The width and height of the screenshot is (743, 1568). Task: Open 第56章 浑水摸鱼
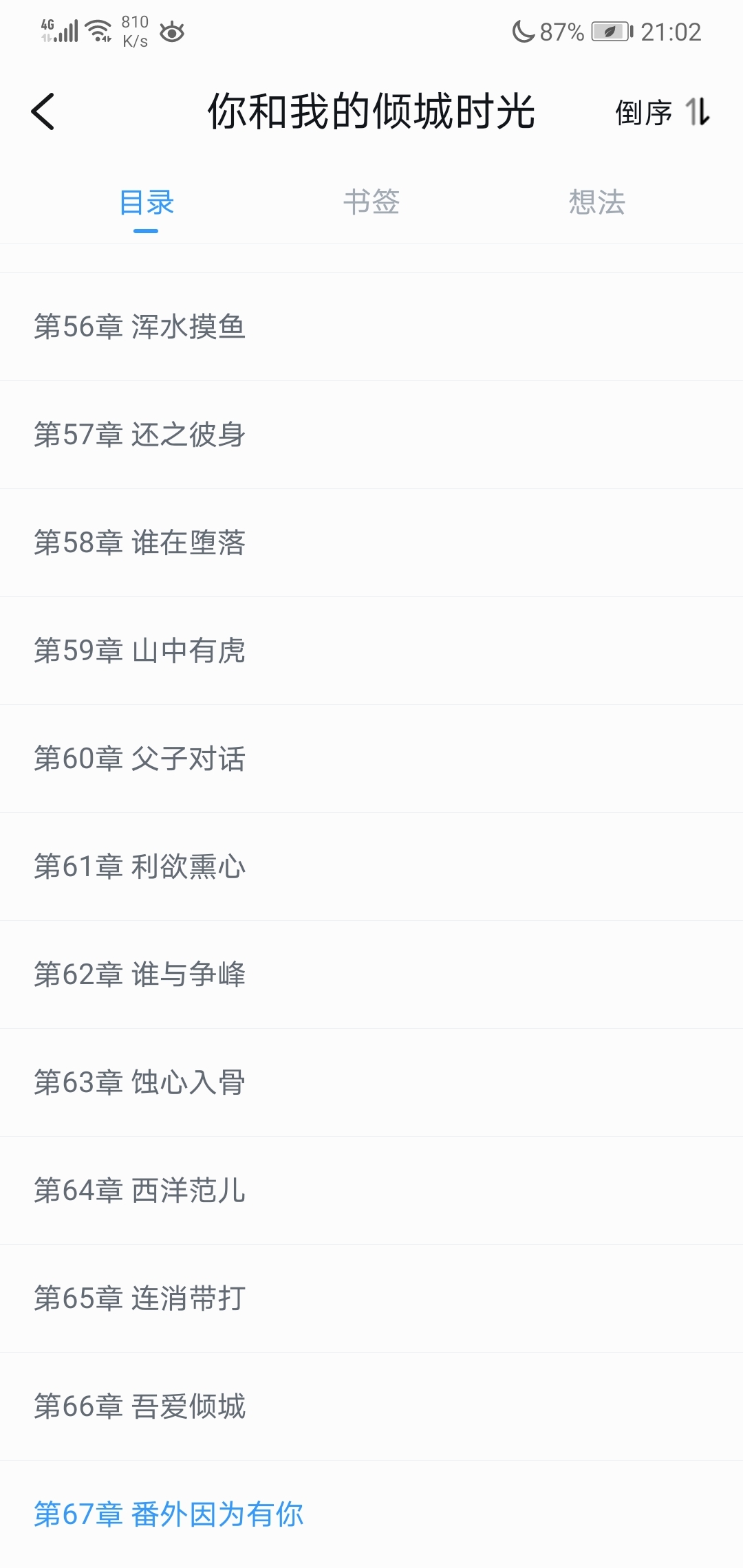pyautogui.click(x=371, y=327)
